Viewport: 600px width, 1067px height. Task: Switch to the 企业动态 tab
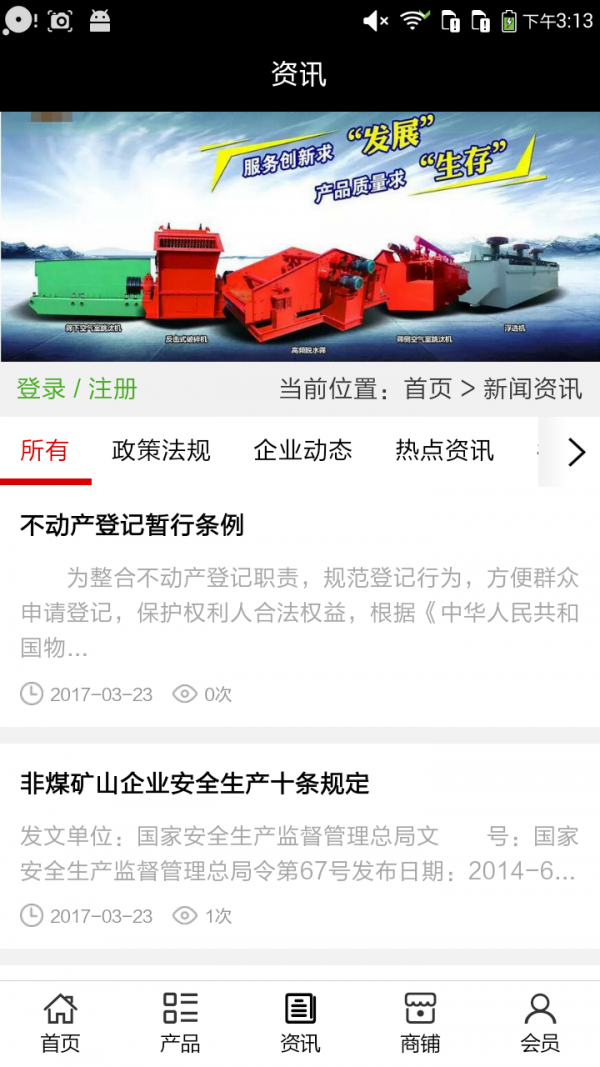[x=303, y=451]
